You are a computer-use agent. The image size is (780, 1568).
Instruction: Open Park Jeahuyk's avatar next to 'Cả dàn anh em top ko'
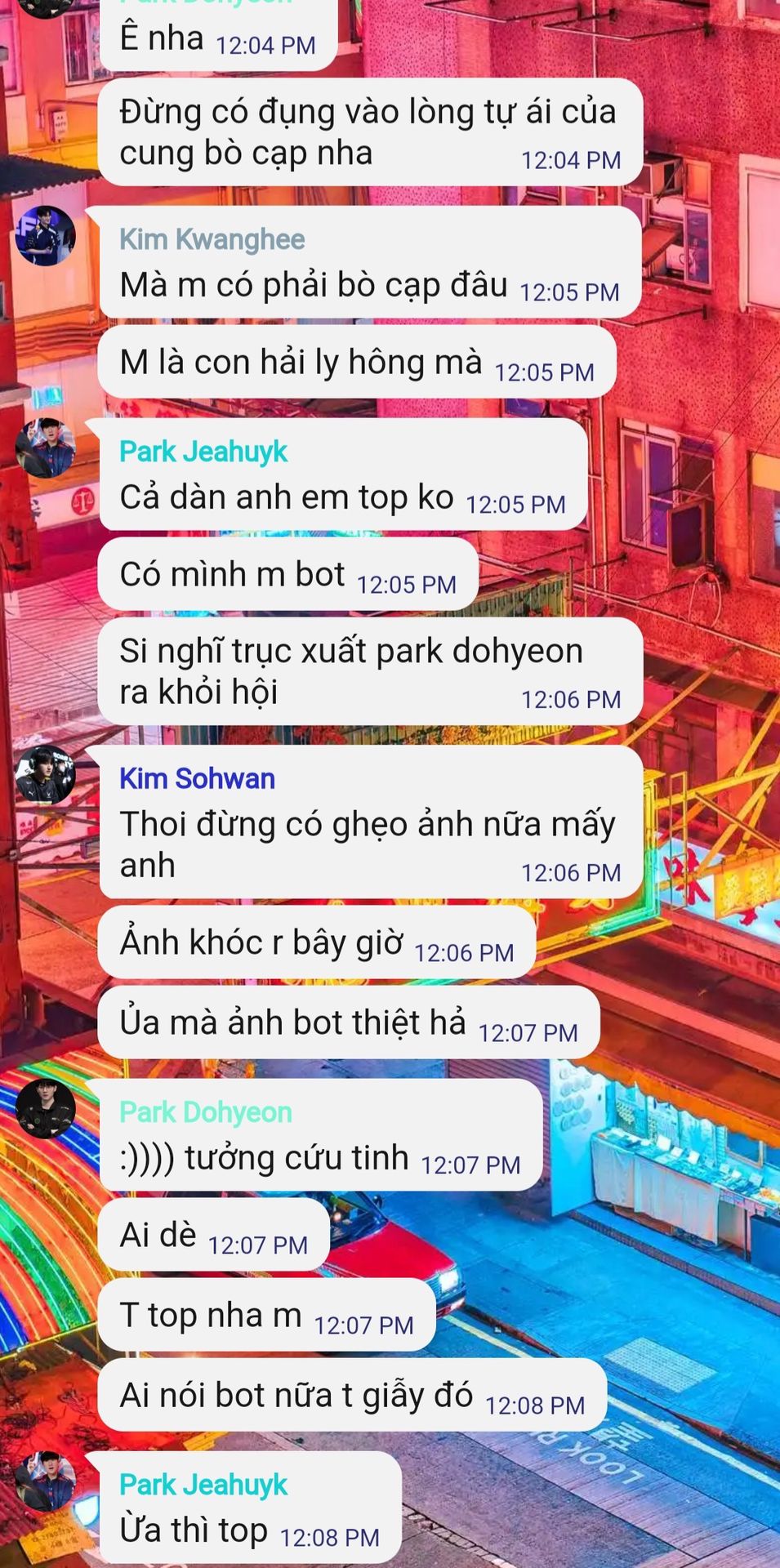click(x=46, y=448)
